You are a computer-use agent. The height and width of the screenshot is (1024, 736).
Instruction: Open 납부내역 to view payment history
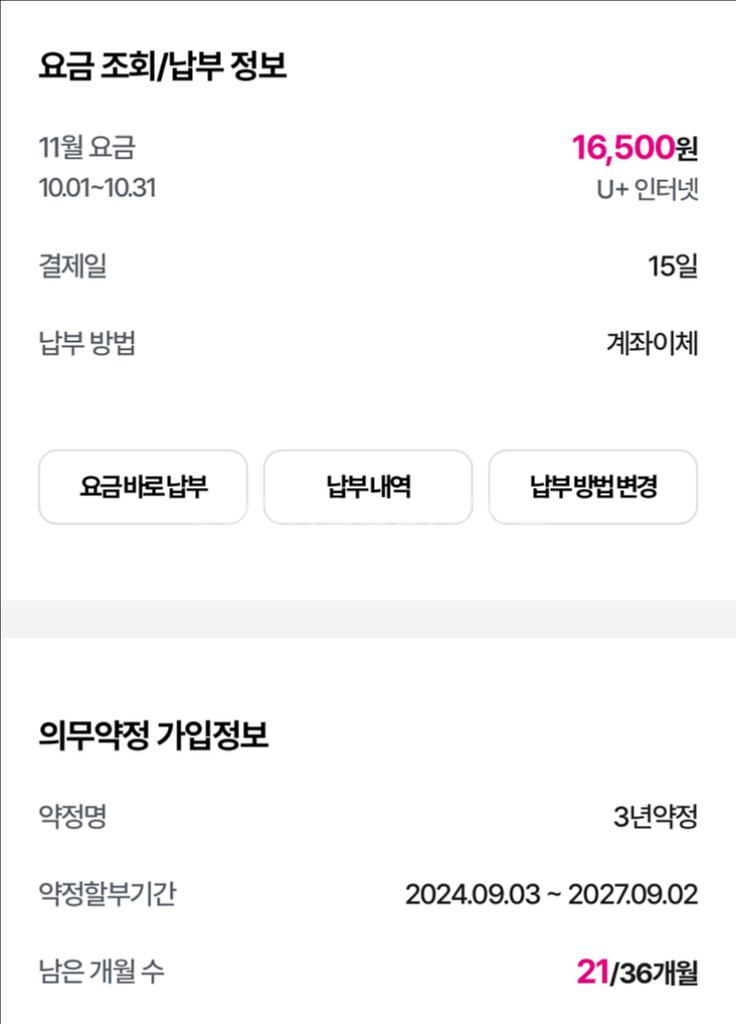[x=367, y=487]
